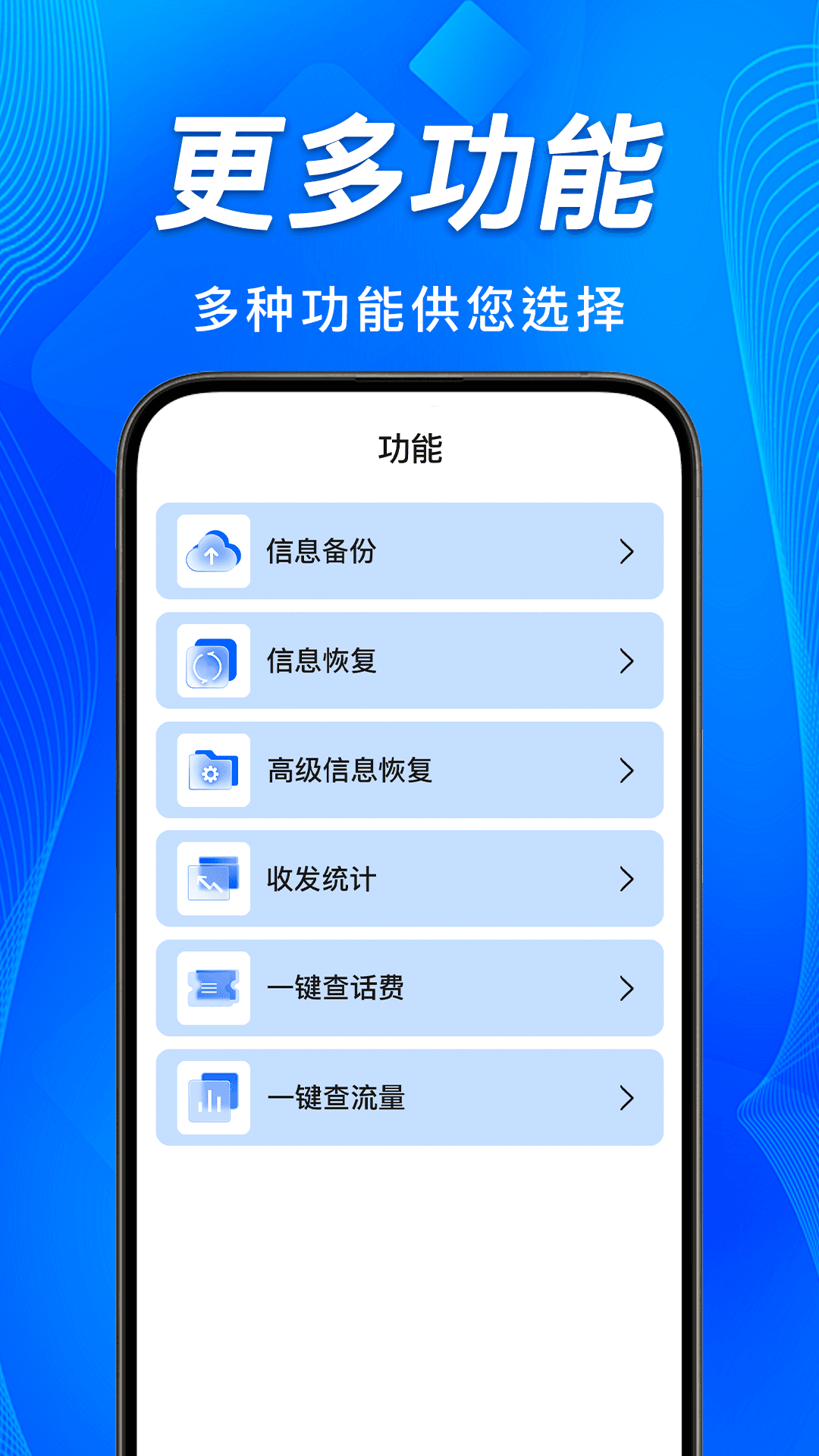819x1456 pixels.
Task: Click the arrow beside 收发统计
Action: point(626,879)
